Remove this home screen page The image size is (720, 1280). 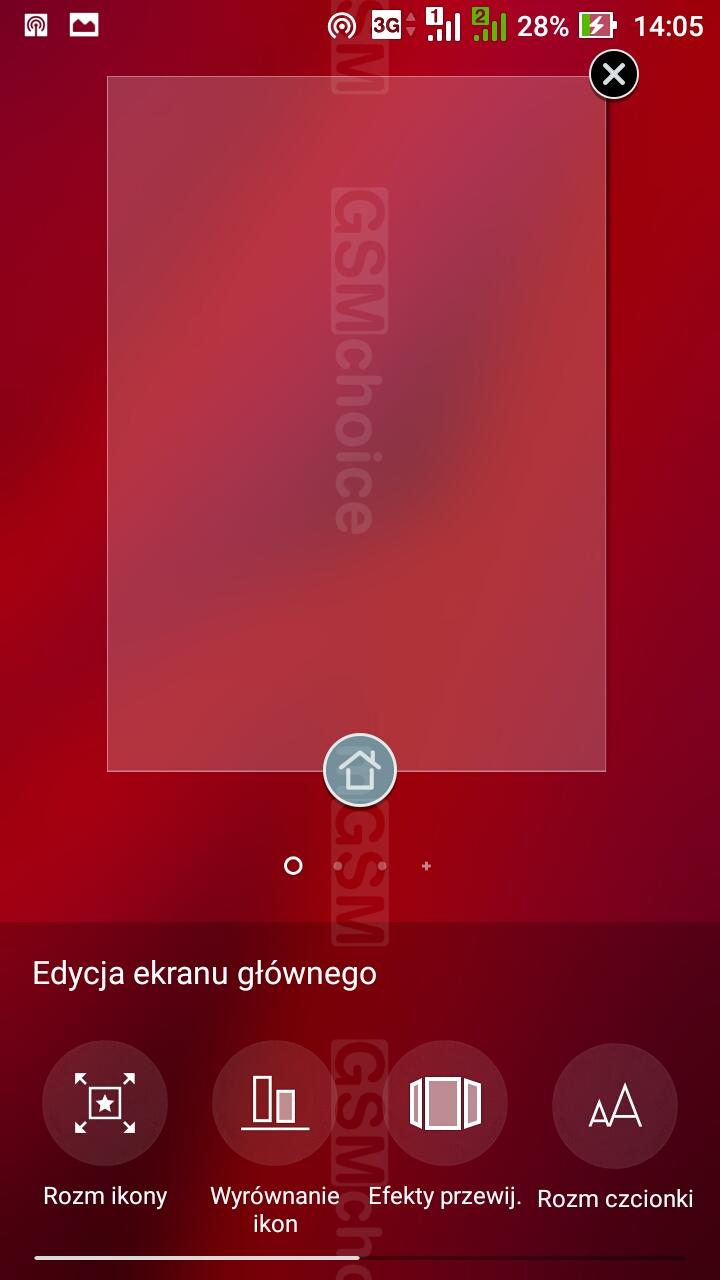tap(614, 74)
